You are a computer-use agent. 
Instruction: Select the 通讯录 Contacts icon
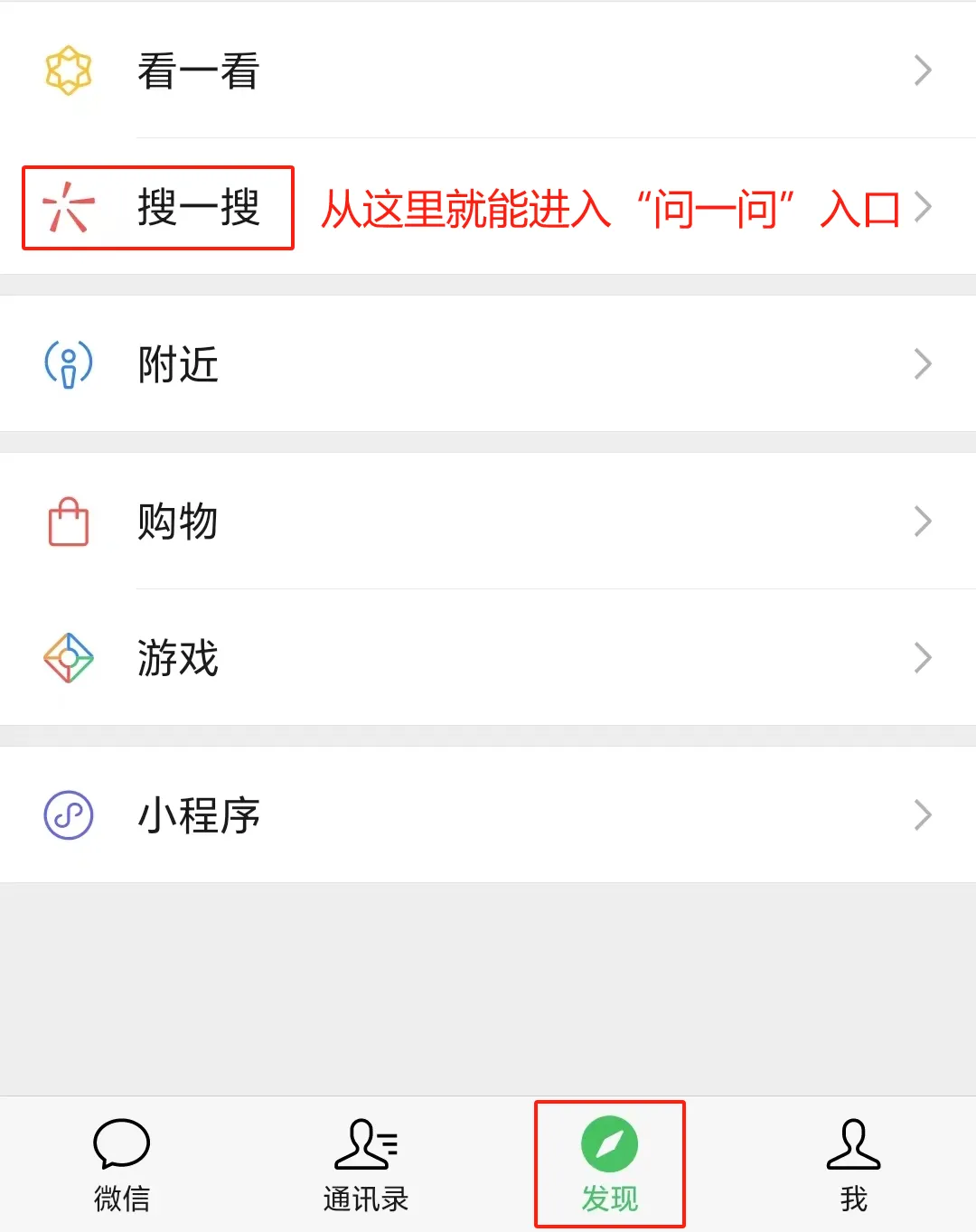(x=366, y=1145)
